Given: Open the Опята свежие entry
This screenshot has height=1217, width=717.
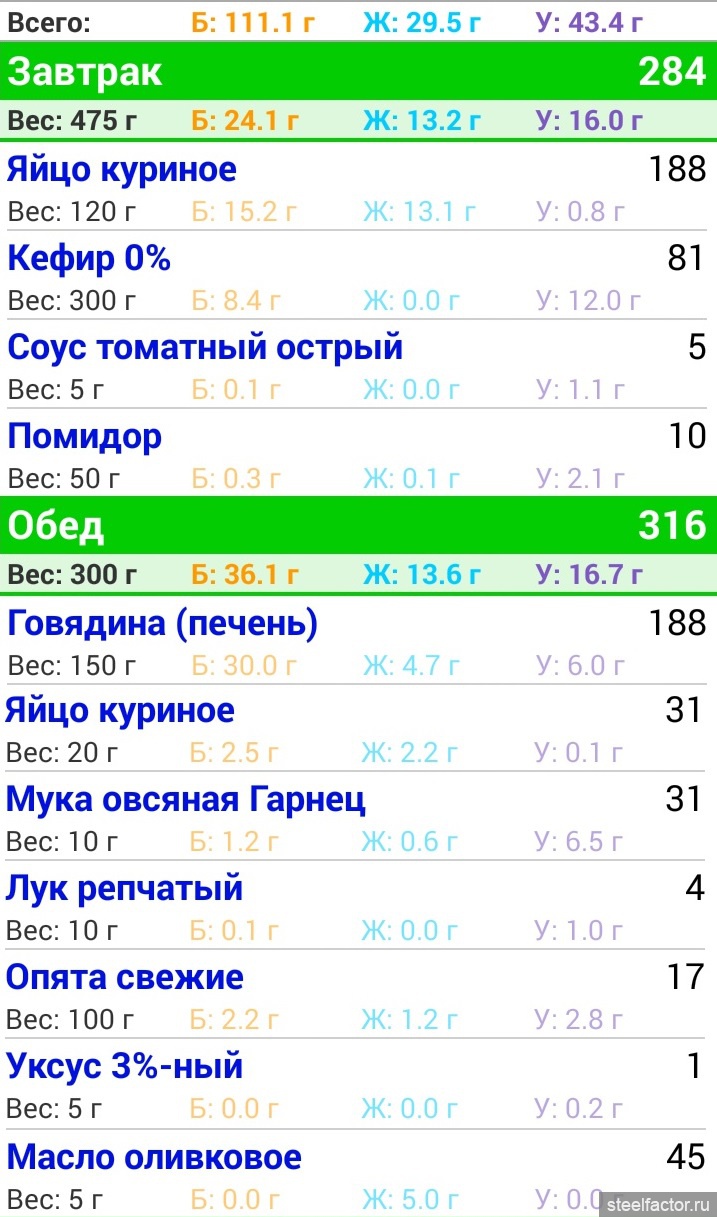Looking at the screenshot, I should pyautogui.click(x=358, y=994).
